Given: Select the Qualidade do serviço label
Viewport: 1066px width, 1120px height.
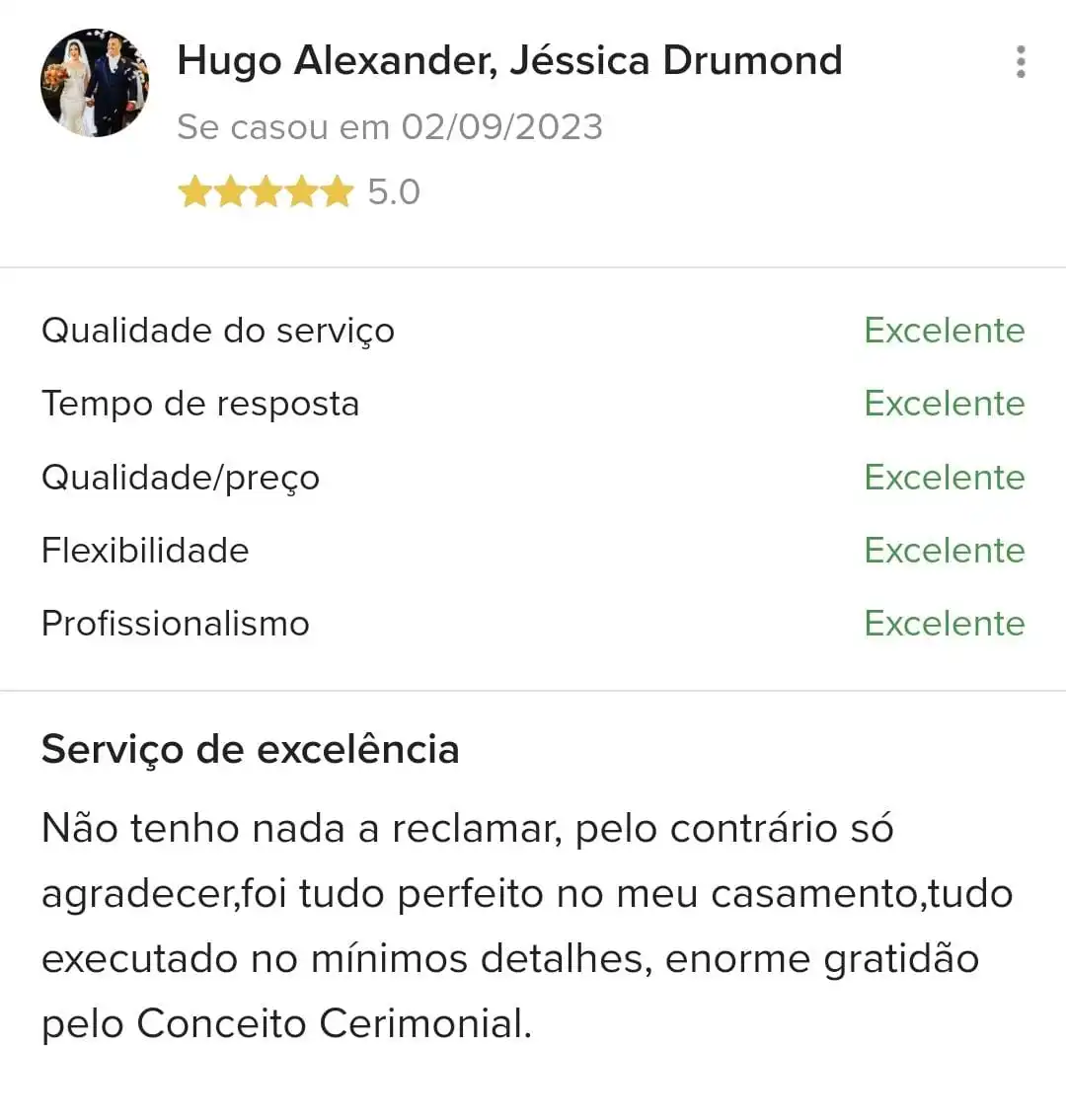Looking at the screenshot, I should pos(217,331).
